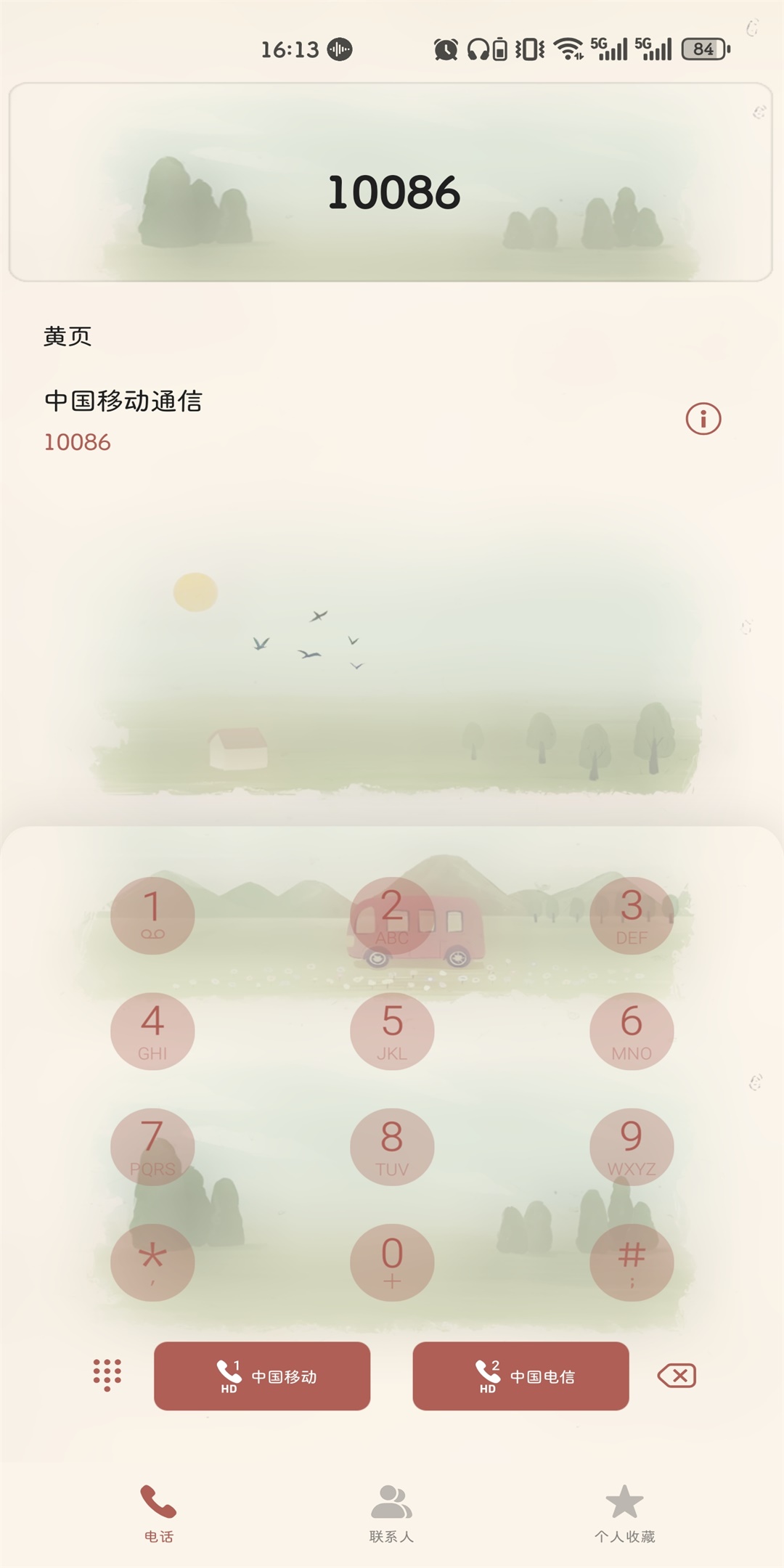The width and height of the screenshot is (784, 1568).
Task: Tap the 5 JKL key
Action: (x=392, y=1031)
